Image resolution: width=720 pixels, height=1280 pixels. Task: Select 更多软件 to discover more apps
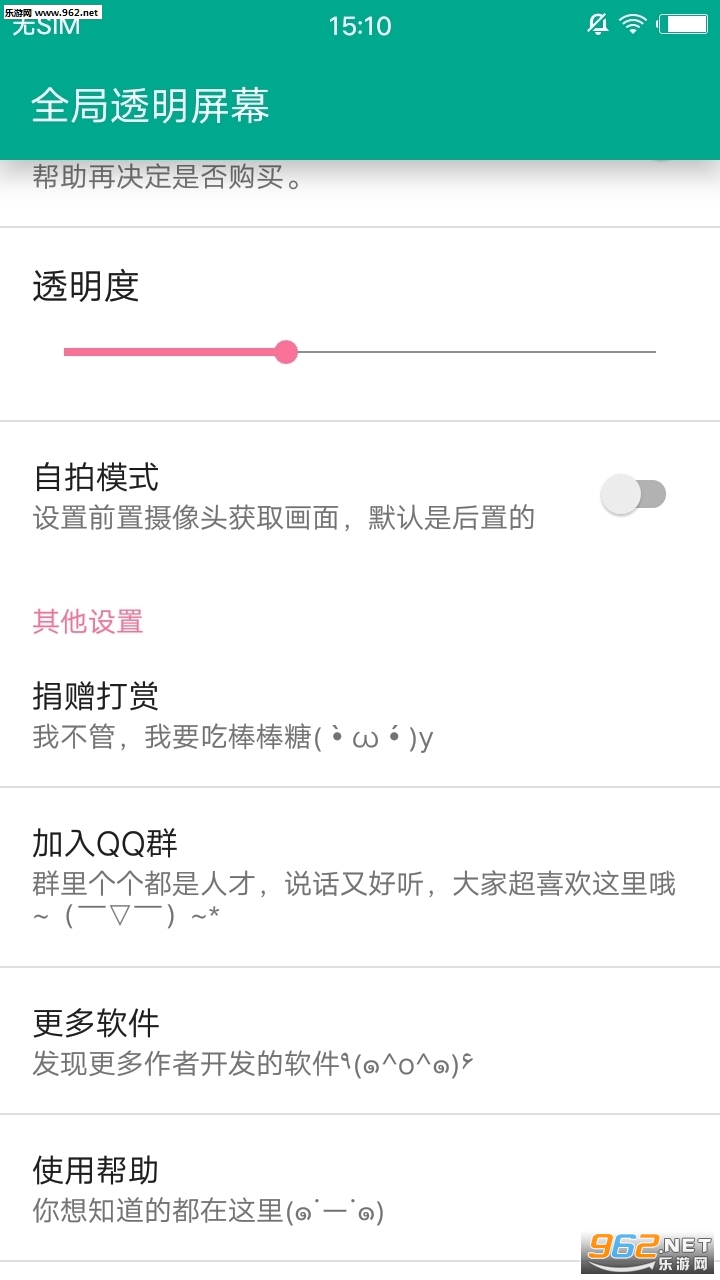(360, 1040)
